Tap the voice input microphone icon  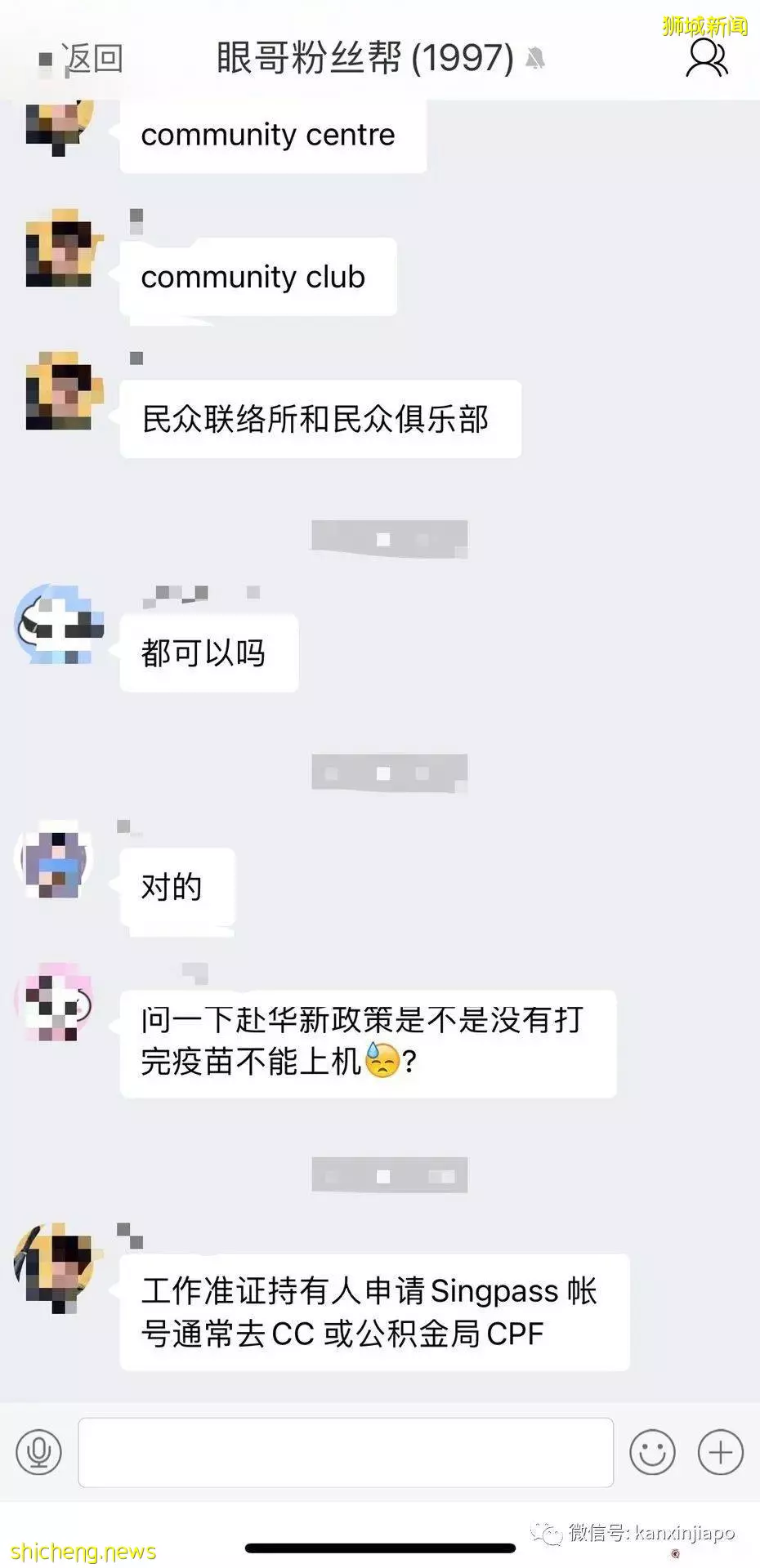(38, 1452)
